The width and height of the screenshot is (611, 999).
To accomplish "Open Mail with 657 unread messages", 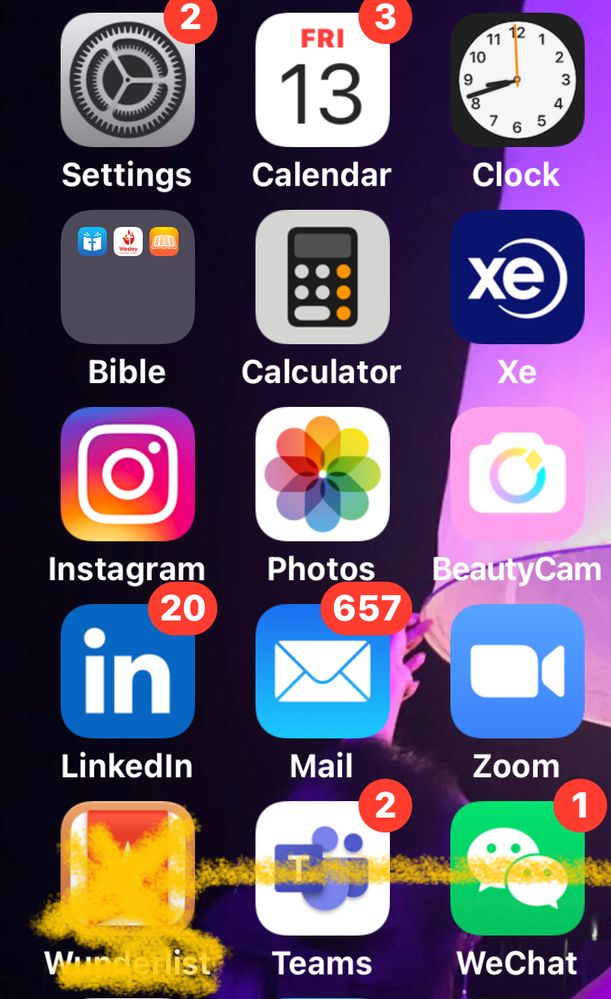I will (x=321, y=671).
